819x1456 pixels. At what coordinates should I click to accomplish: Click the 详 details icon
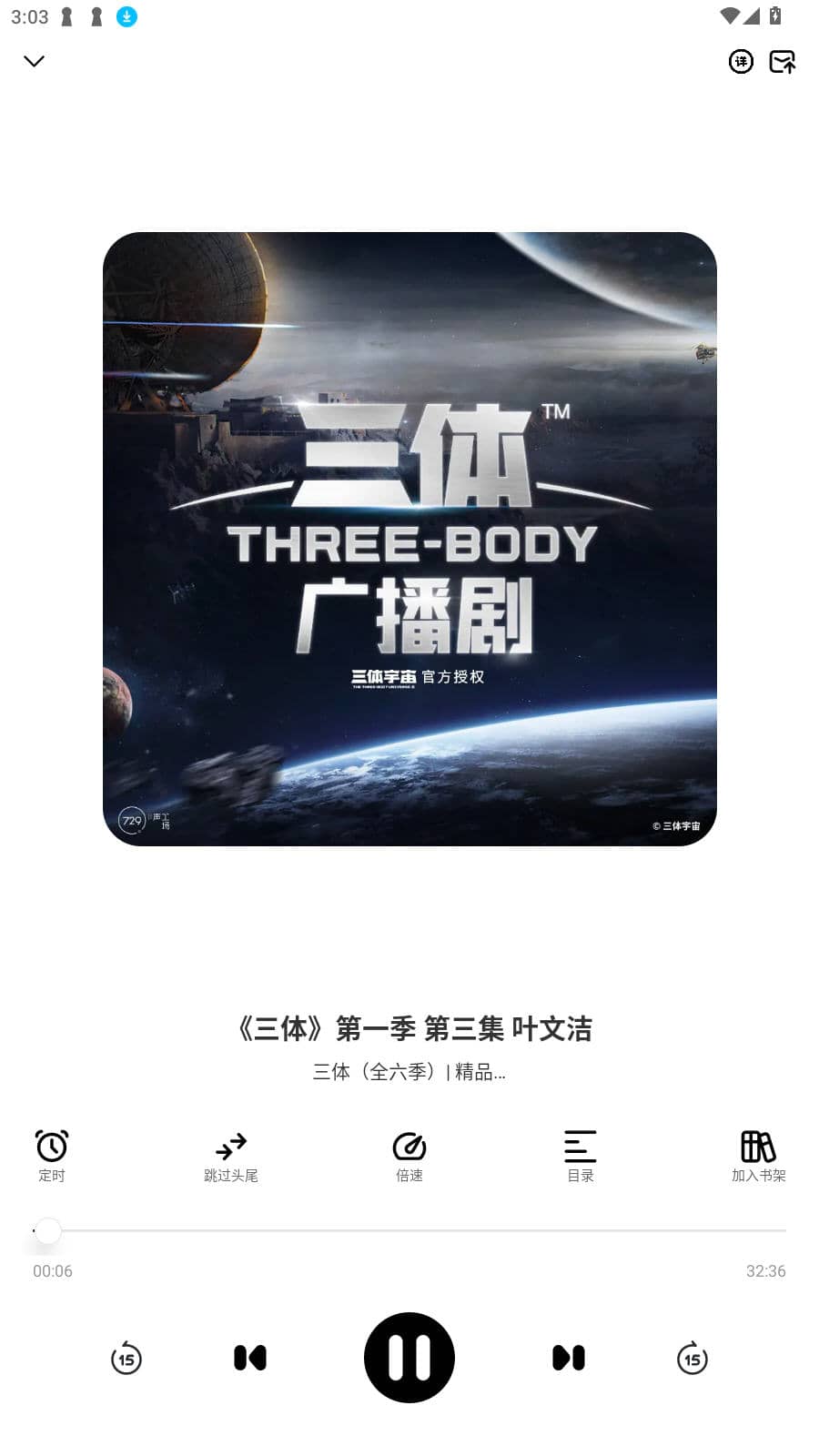(741, 62)
